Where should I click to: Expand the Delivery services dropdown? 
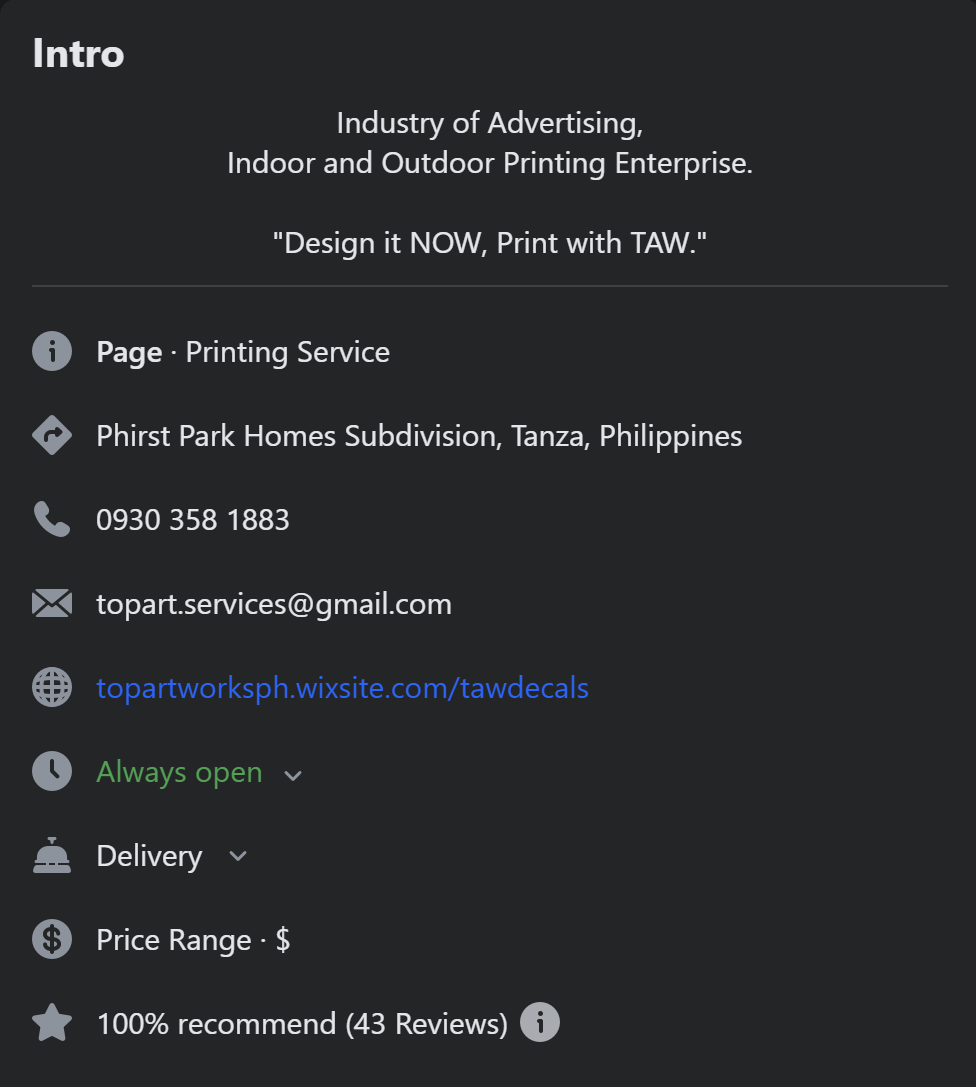pyautogui.click(x=238, y=856)
